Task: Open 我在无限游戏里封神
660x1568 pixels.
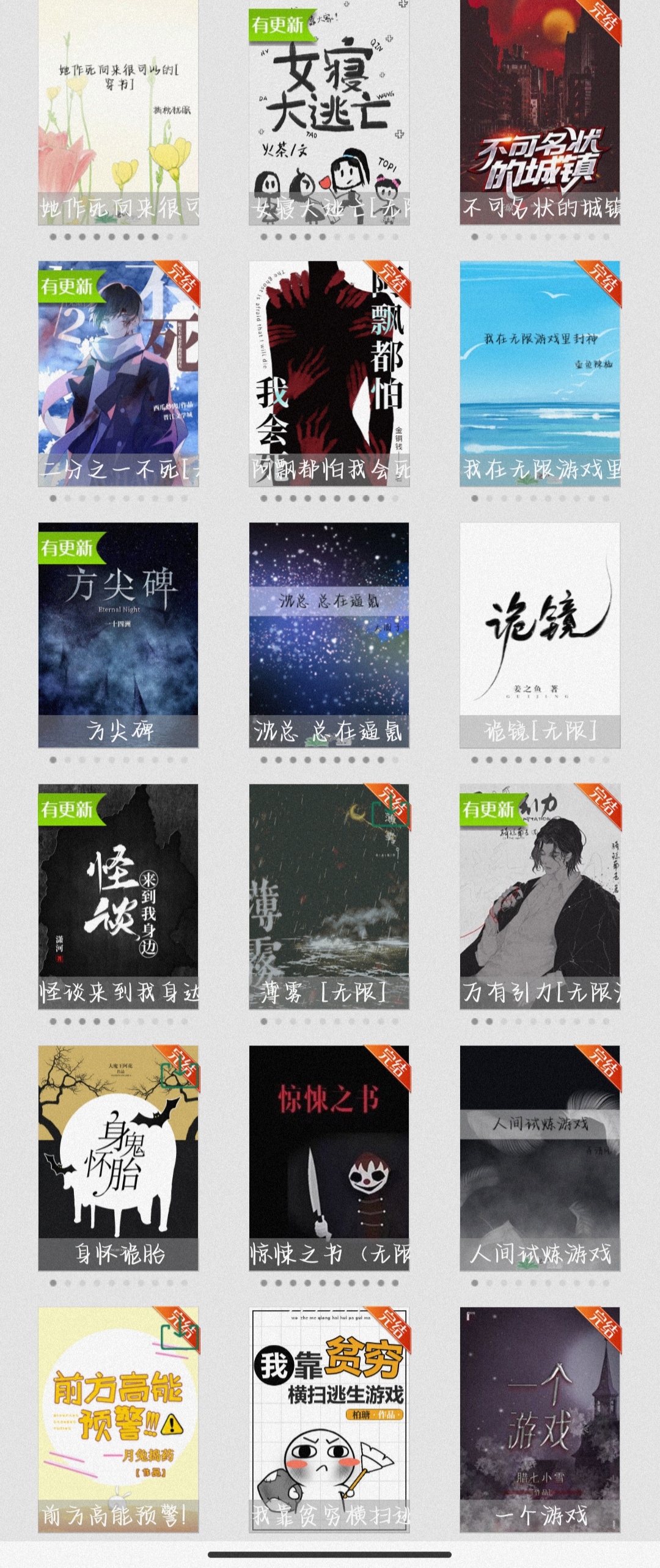Action: point(540,373)
